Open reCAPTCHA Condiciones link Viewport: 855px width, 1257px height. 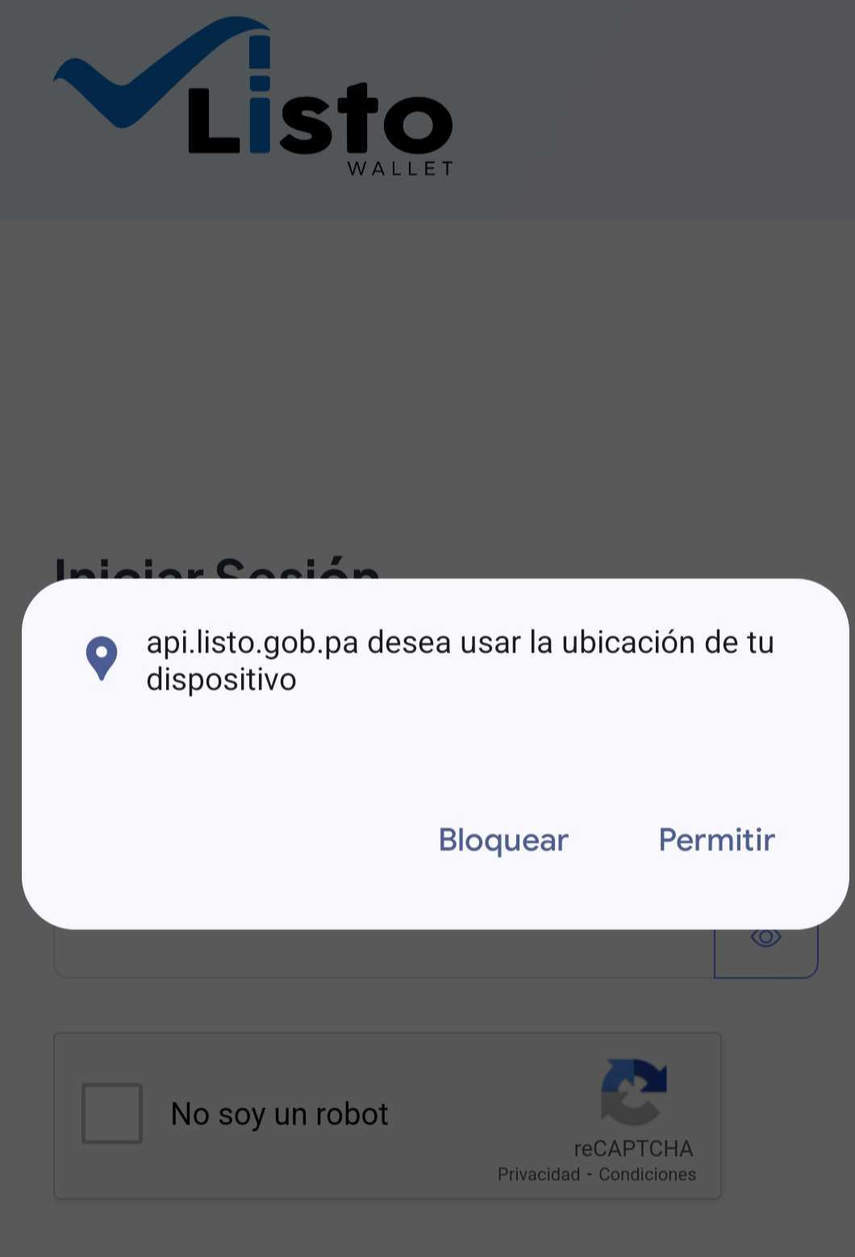647,1174
